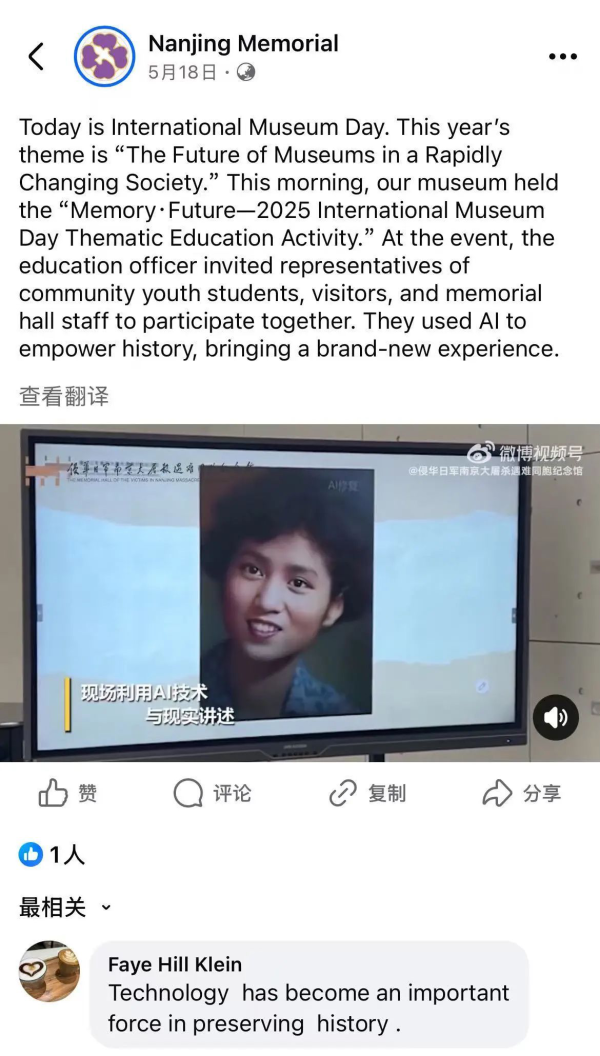View who reacted: 1人
Image resolution: width=600 pixels, height=1056 pixels.
coord(52,855)
